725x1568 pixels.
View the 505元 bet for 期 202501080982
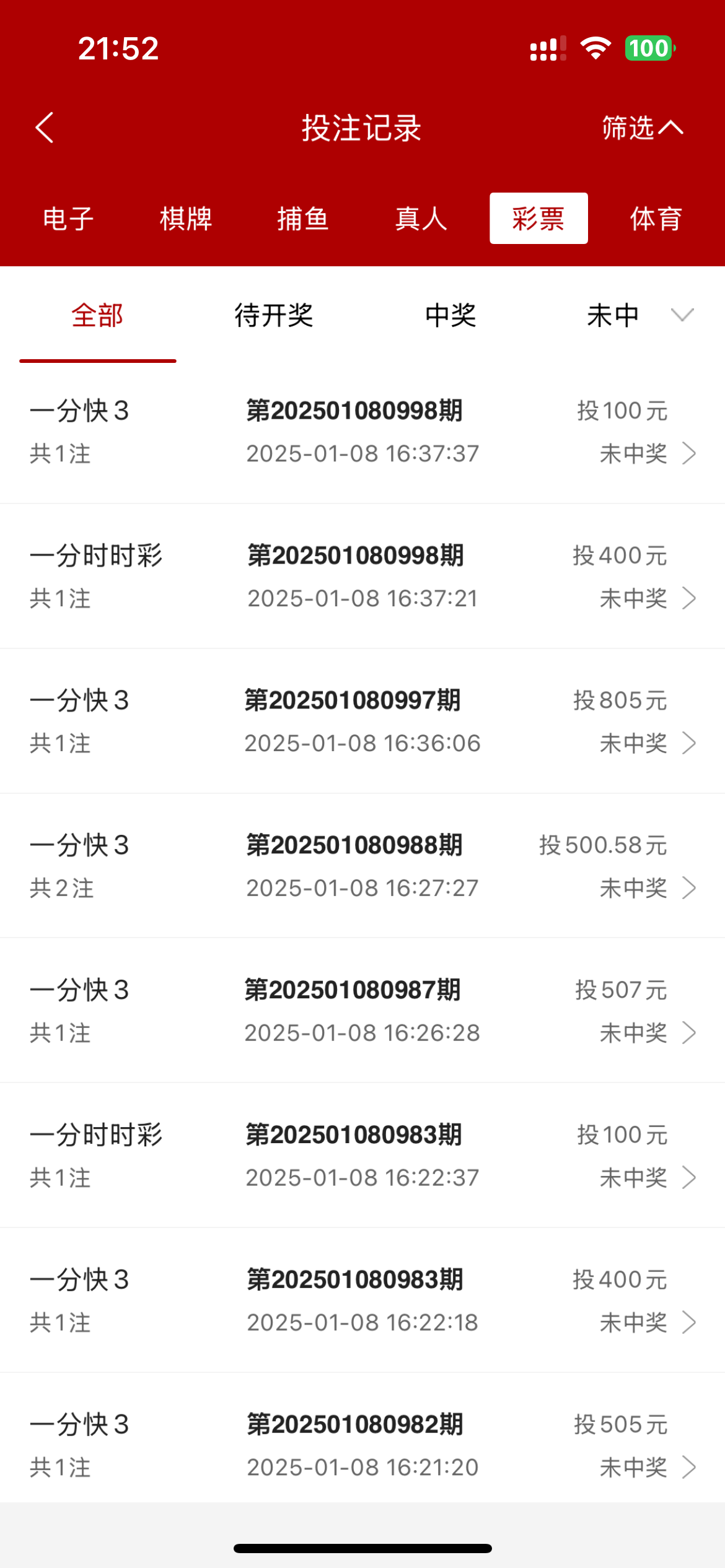pos(362,1445)
